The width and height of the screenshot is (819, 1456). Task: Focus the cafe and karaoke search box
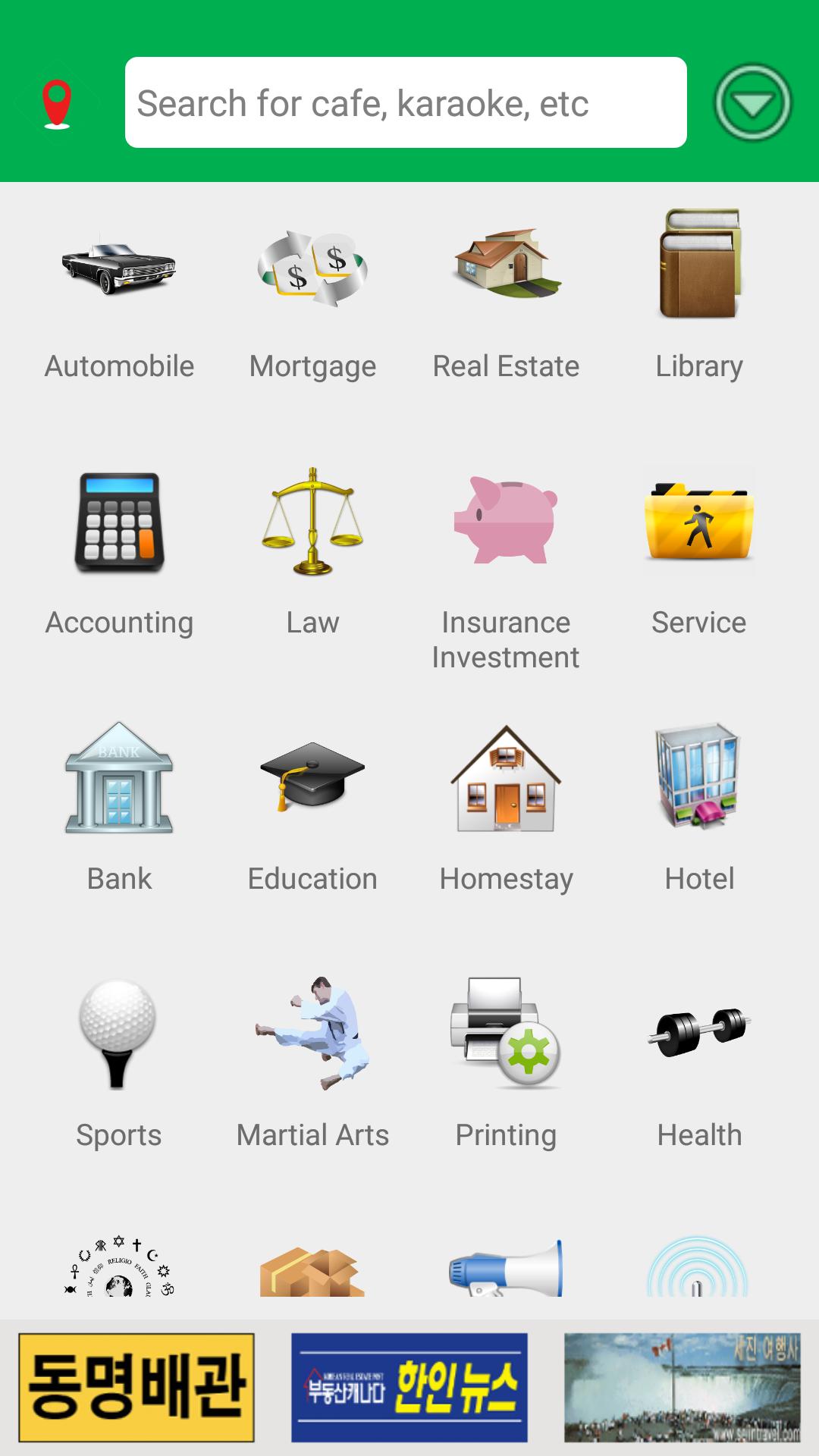[x=406, y=103]
